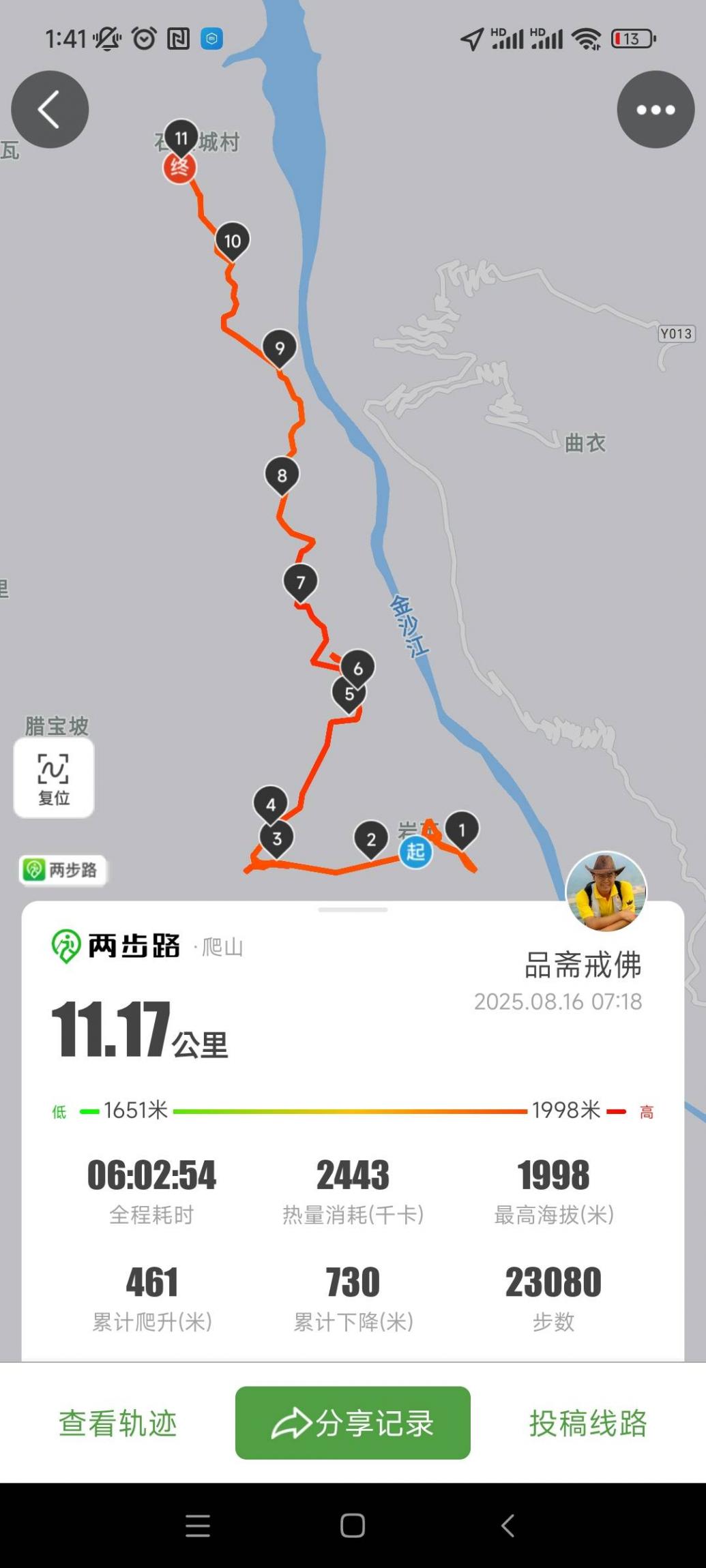Go to the home screen via system button
The width and height of the screenshot is (706, 1568).
[x=353, y=1526]
